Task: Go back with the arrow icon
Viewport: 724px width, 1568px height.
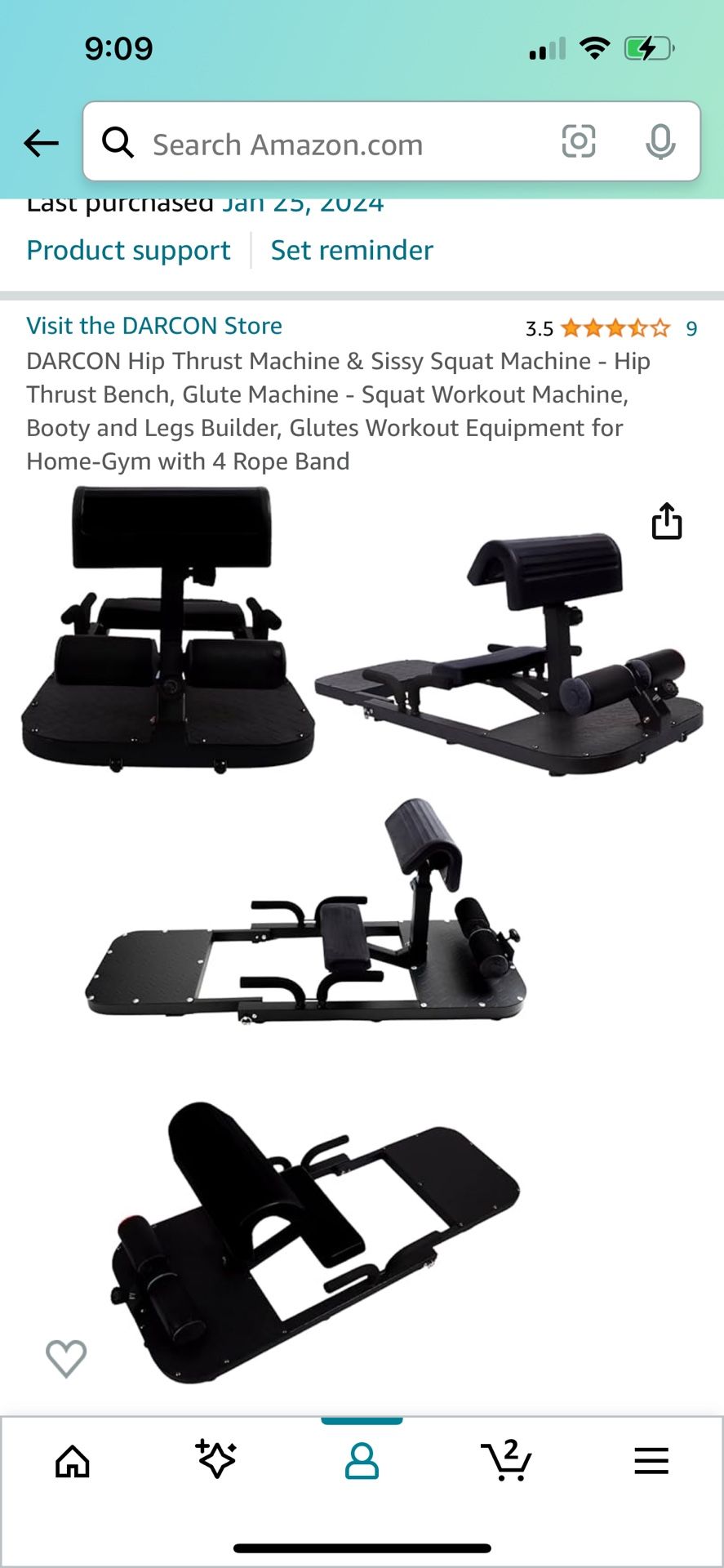Action: pos(41,143)
